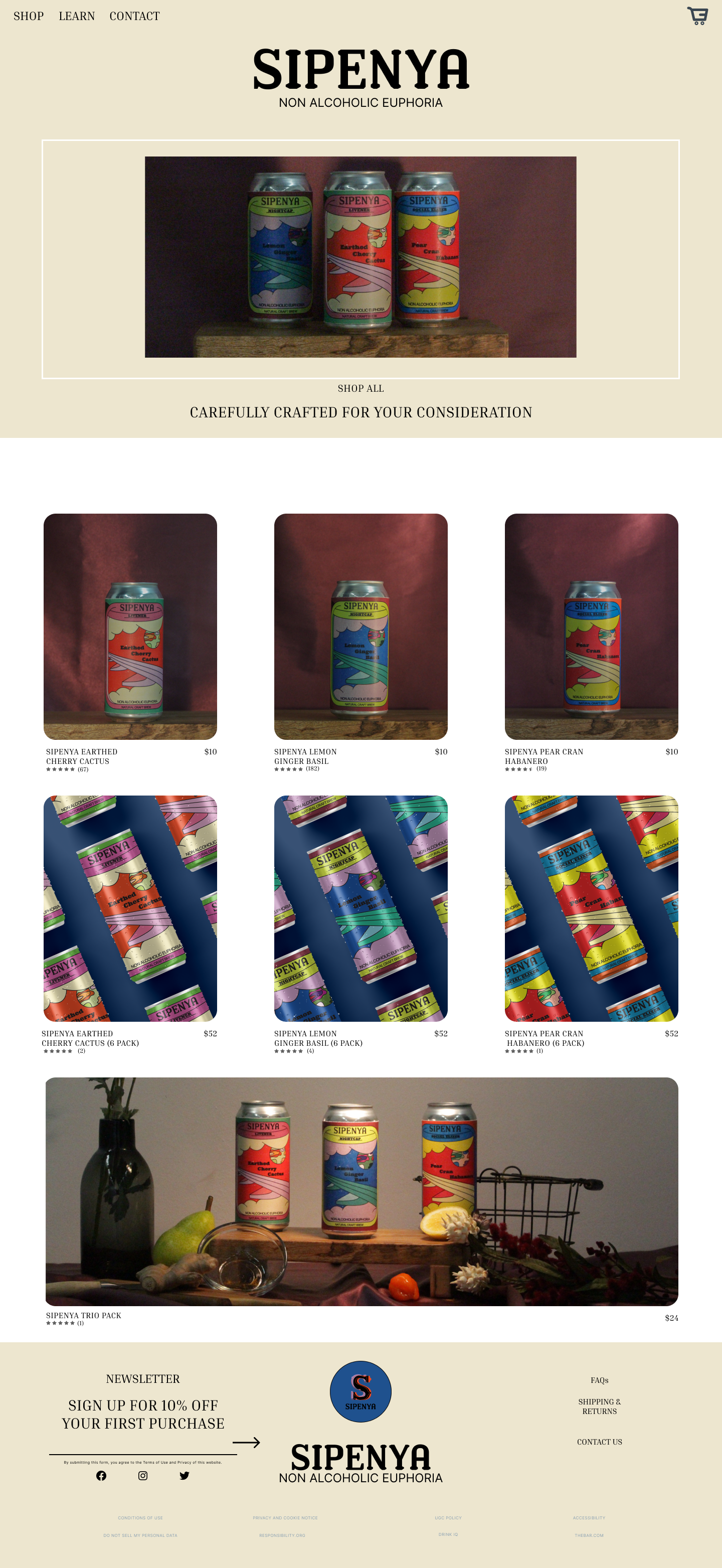View the Sipenya Earthed Cherry Cactus $10 can
Image resolution: width=722 pixels, height=1568 pixels.
pos(130,626)
